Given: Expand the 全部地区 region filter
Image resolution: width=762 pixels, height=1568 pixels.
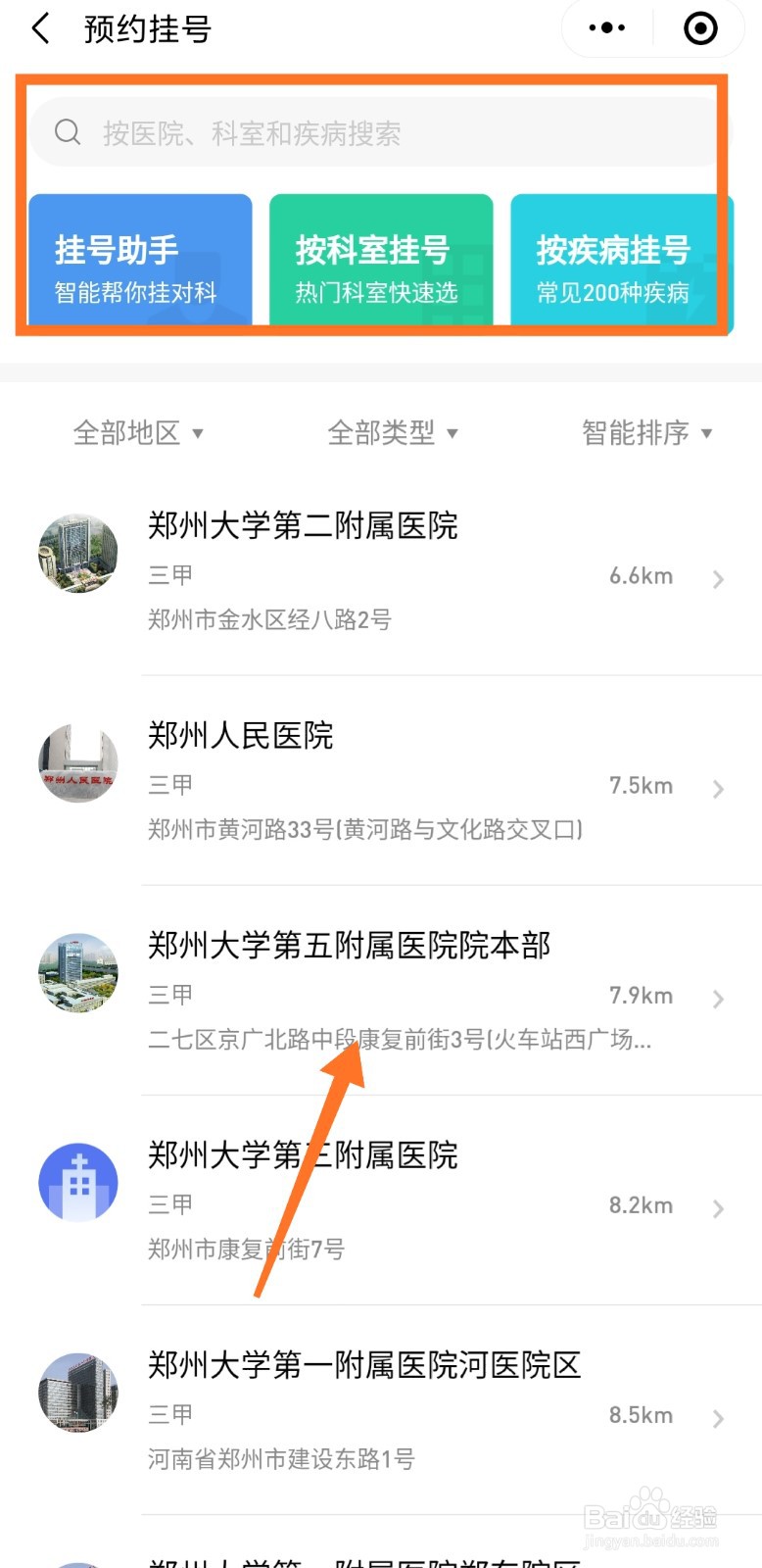Looking at the screenshot, I should pyautogui.click(x=138, y=432).
